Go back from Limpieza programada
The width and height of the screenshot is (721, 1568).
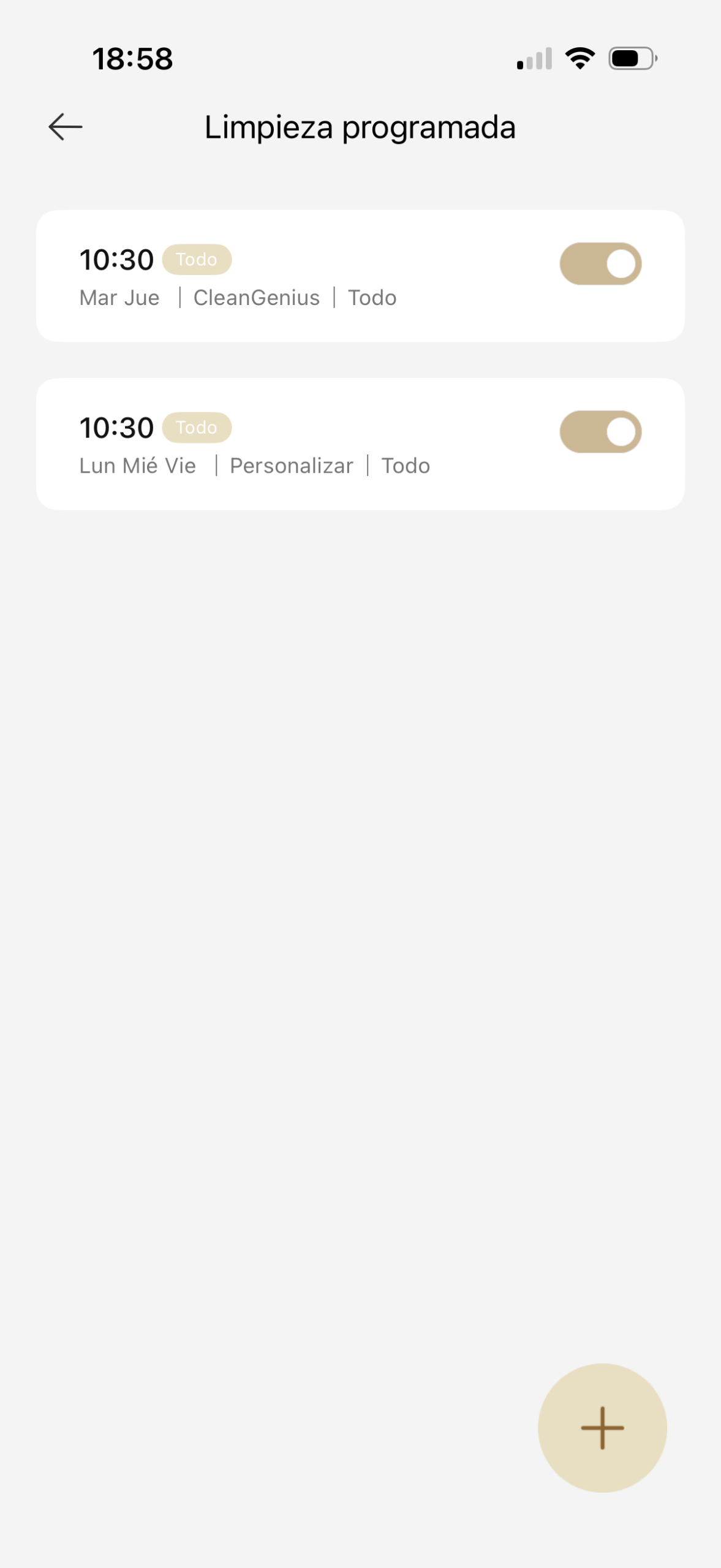pyautogui.click(x=65, y=127)
